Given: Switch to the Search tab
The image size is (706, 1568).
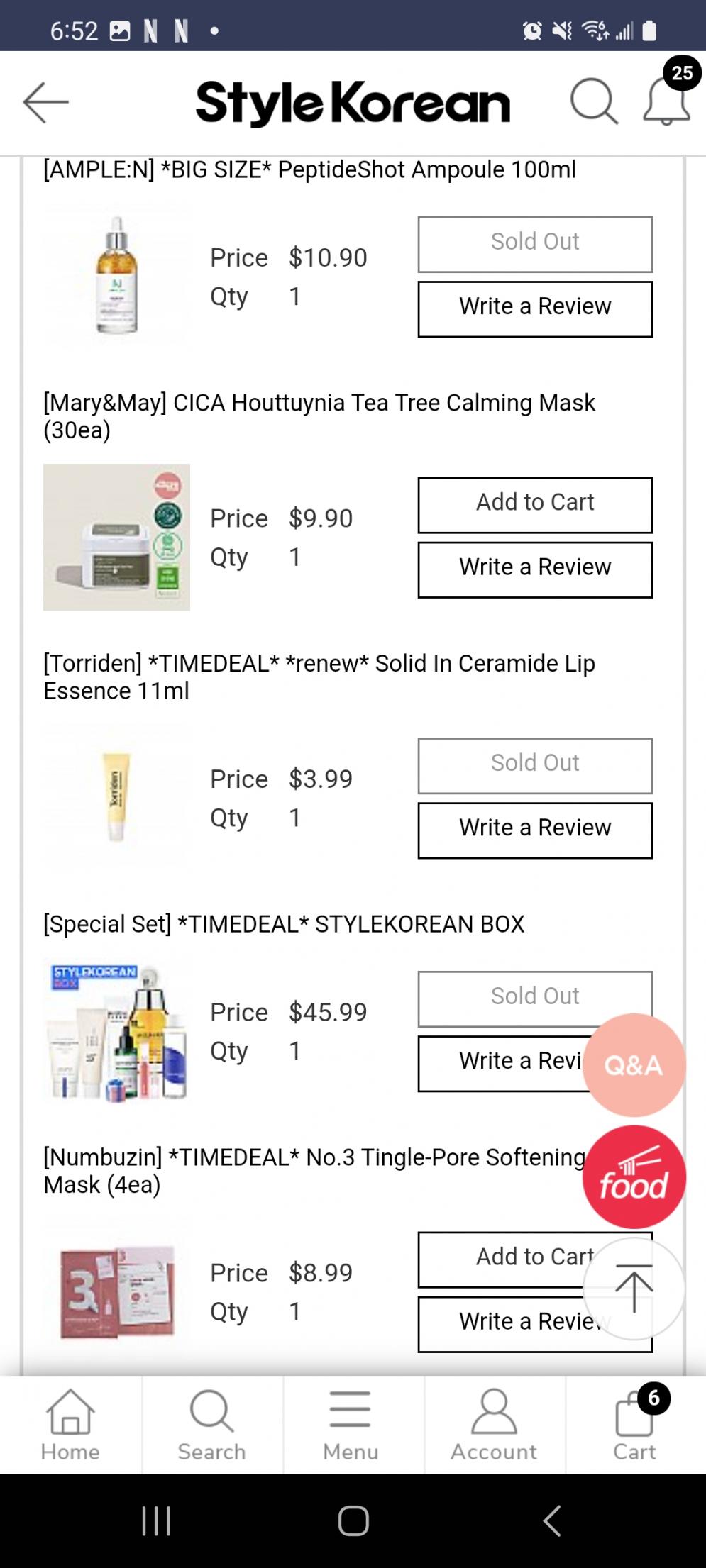Looking at the screenshot, I should (211, 1425).
